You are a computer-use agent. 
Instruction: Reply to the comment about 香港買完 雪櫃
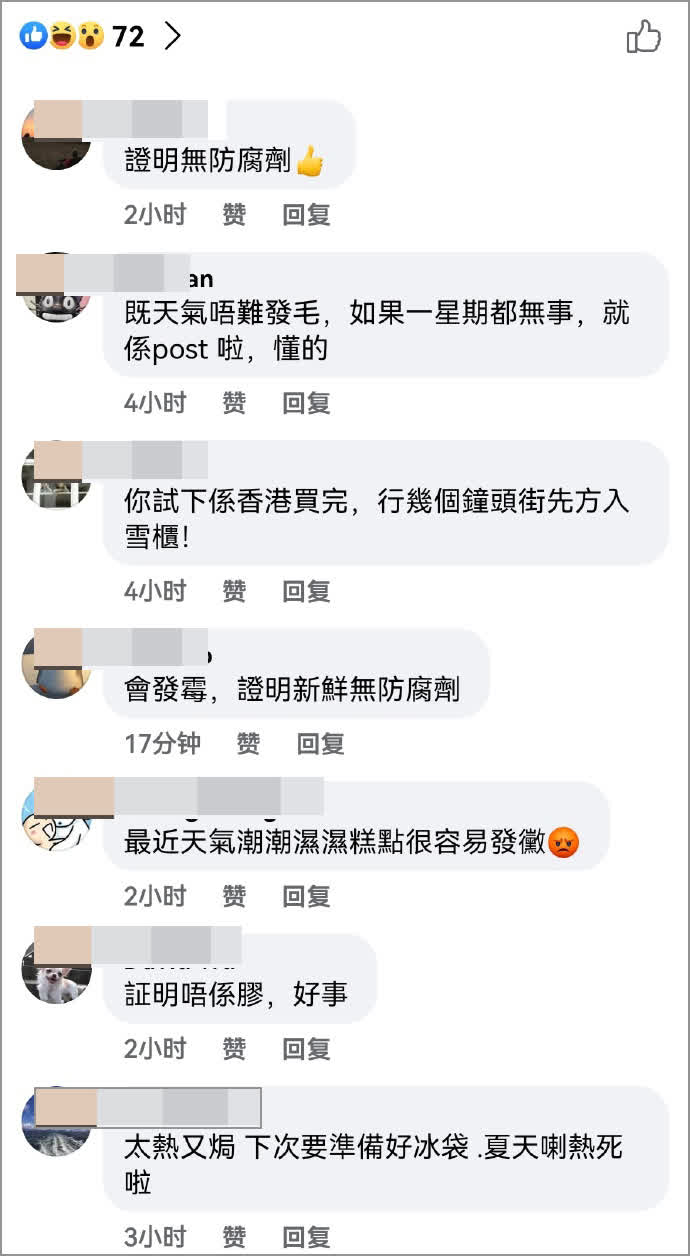306,591
